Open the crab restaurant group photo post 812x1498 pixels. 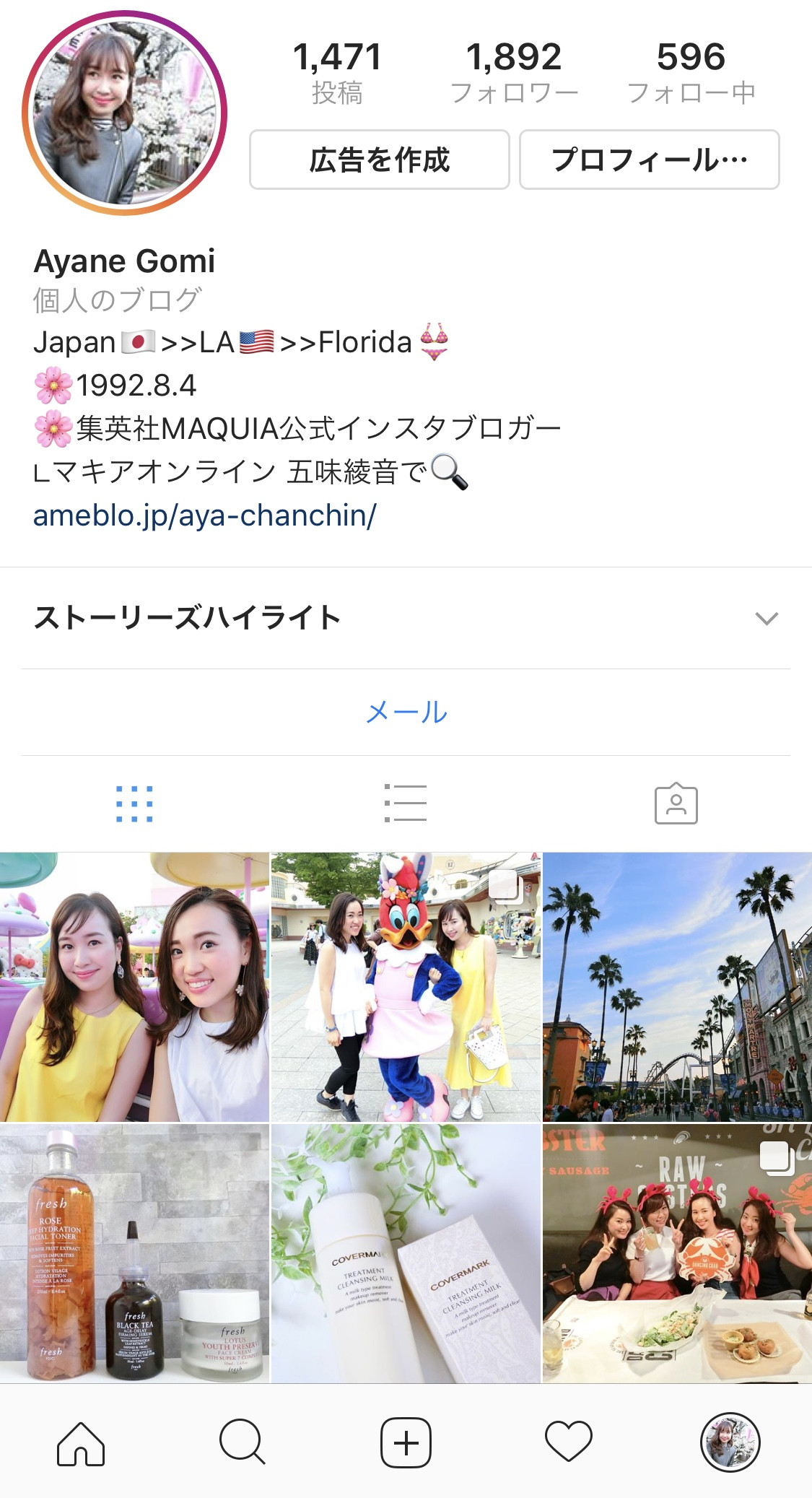click(x=677, y=1253)
